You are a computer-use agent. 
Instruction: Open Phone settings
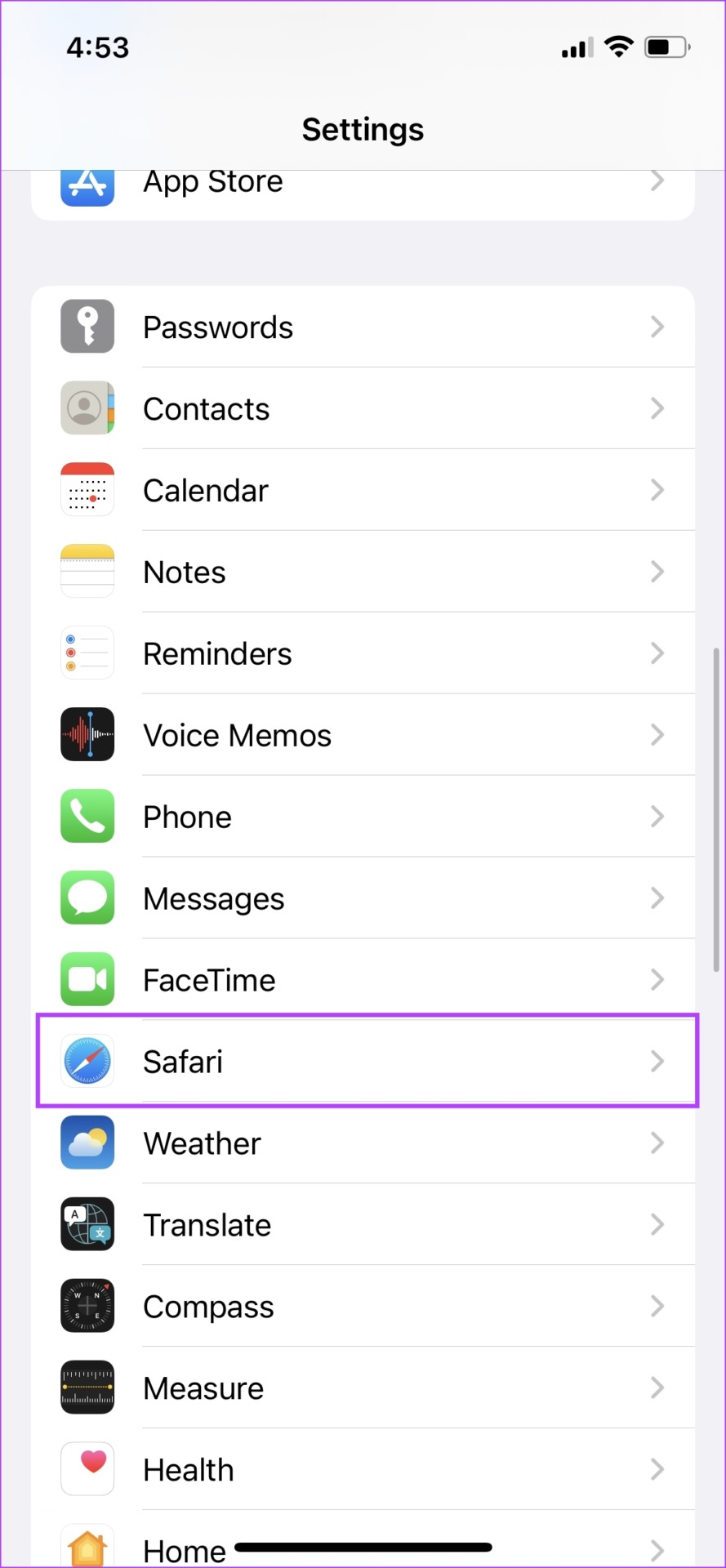pos(363,817)
